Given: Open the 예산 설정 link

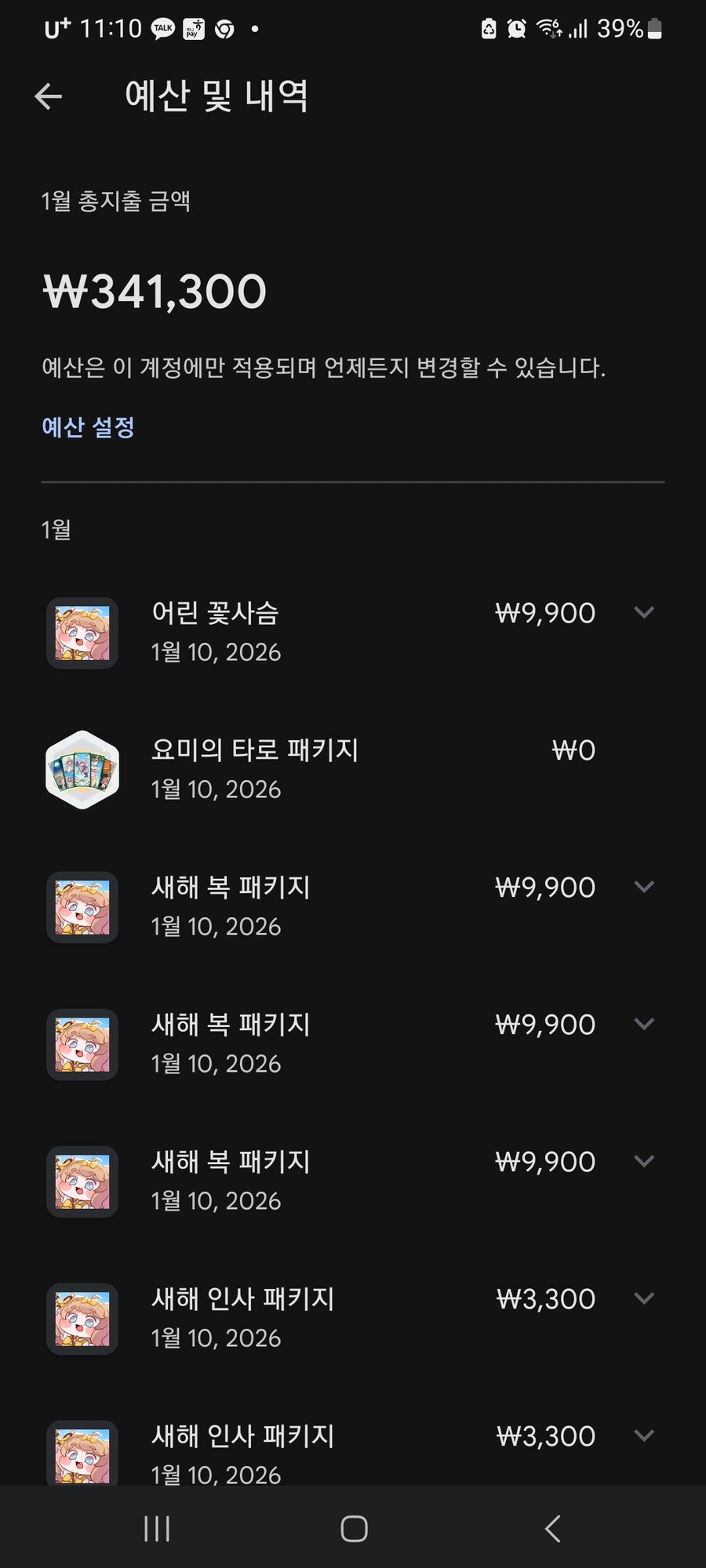Looking at the screenshot, I should click(x=89, y=427).
